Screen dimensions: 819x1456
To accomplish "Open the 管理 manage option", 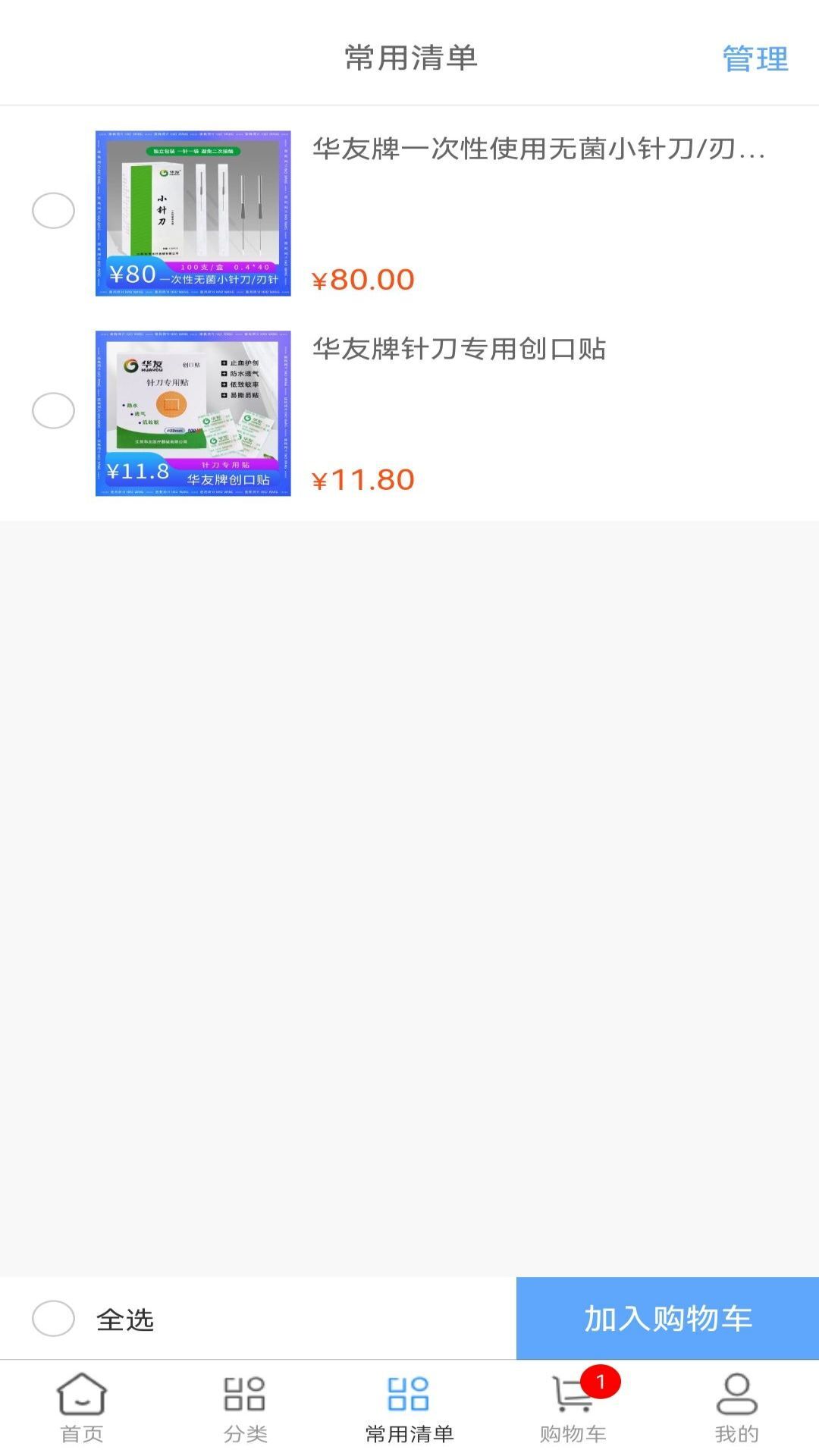I will pyautogui.click(x=755, y=59).
